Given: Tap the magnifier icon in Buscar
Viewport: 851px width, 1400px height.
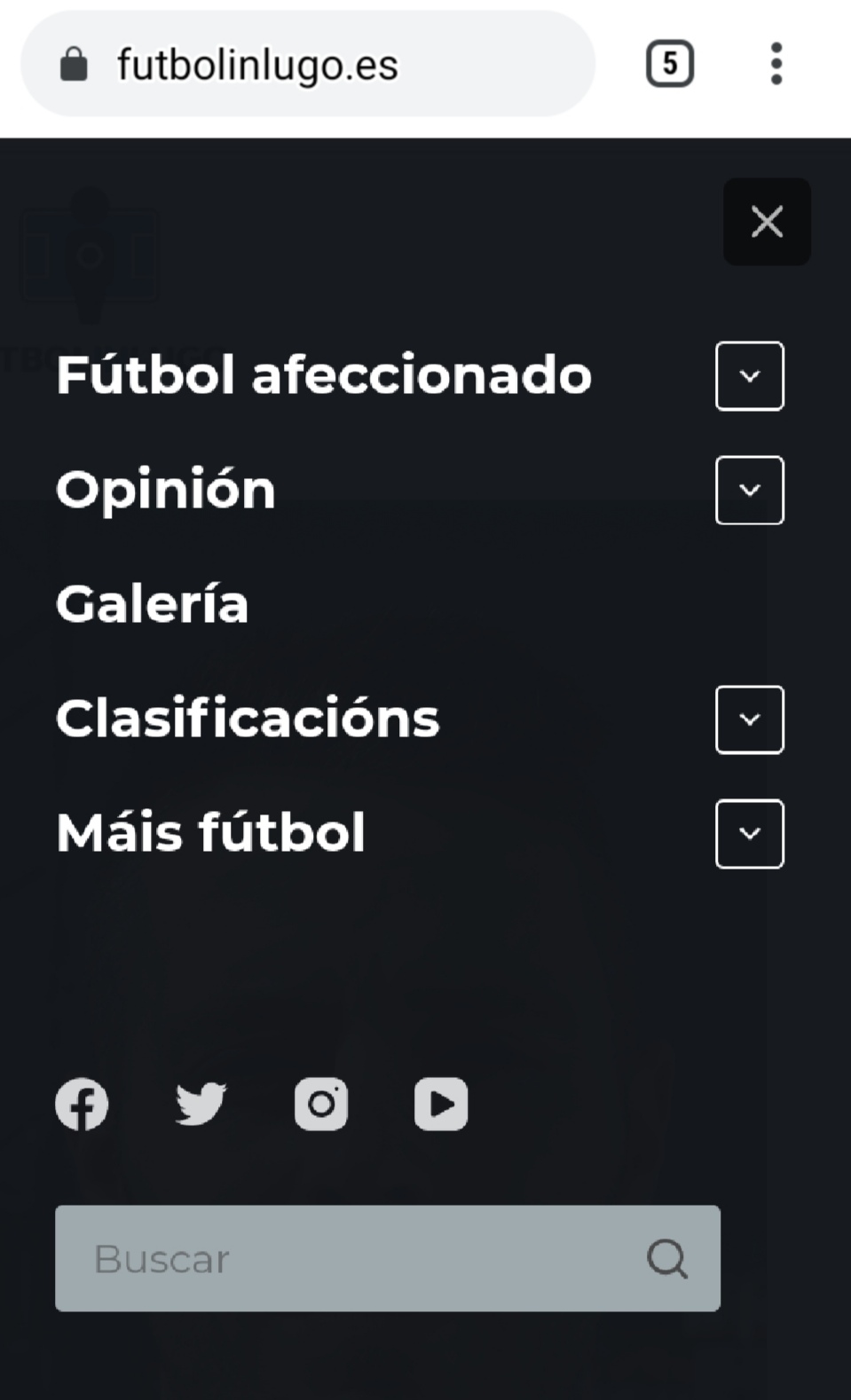Looking at the screenshot, I should [x=667, y=1258].
